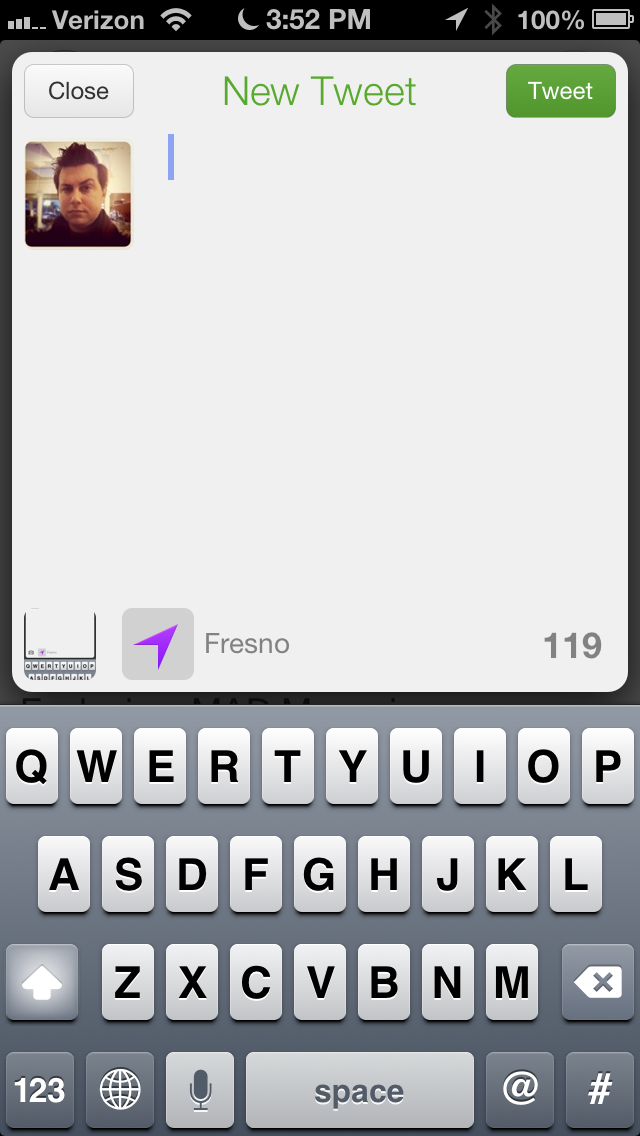Hit the backspace key
Screen dimensions: 640x1136
598,982
